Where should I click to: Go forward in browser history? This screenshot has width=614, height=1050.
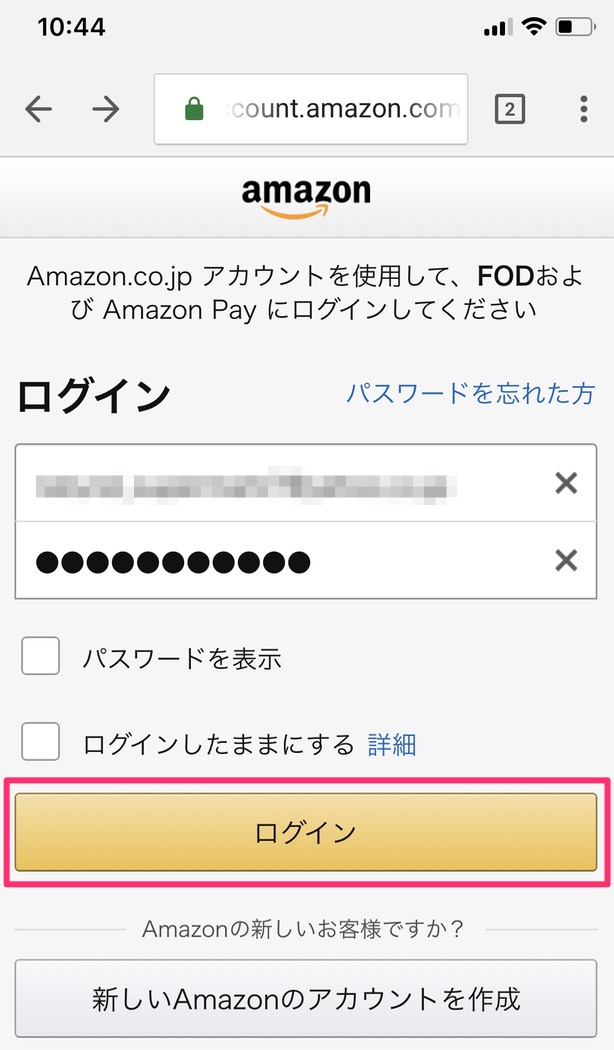(105, 109)
